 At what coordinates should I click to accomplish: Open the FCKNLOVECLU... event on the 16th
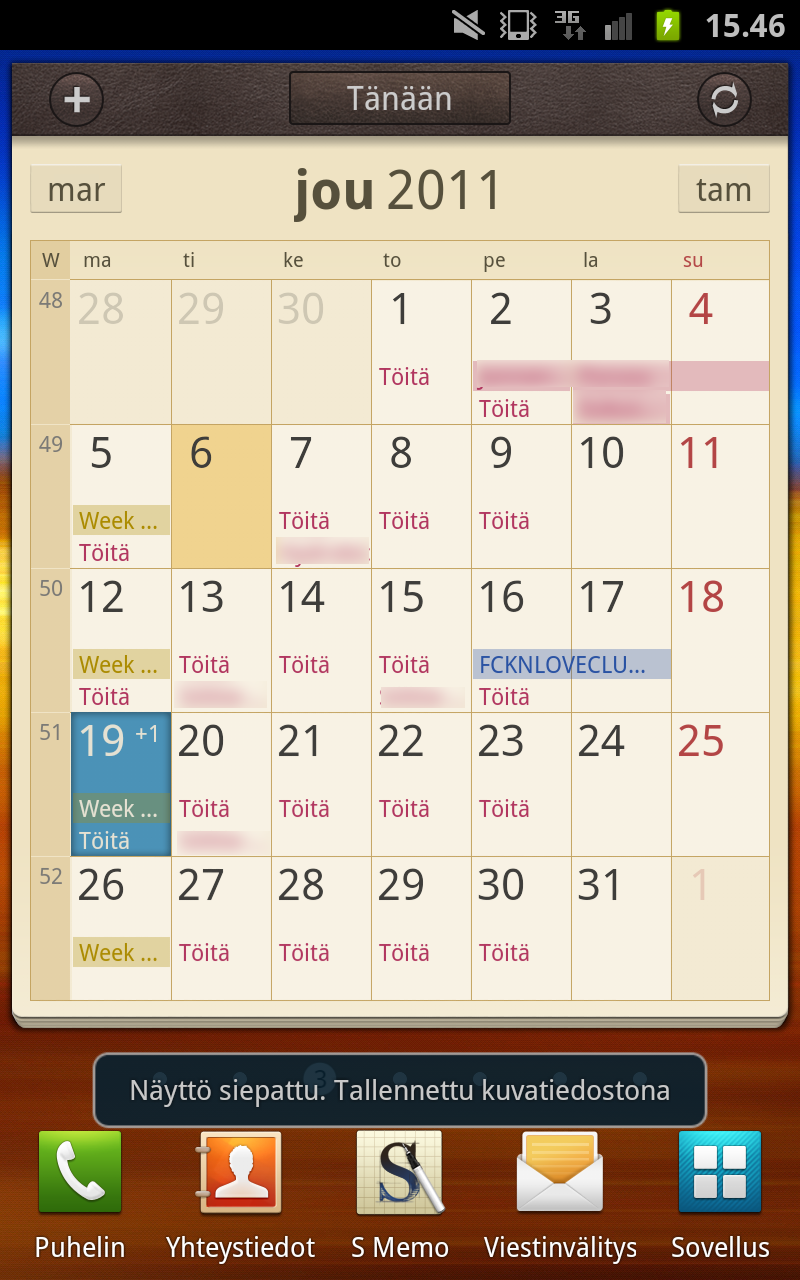pos(572,664)
